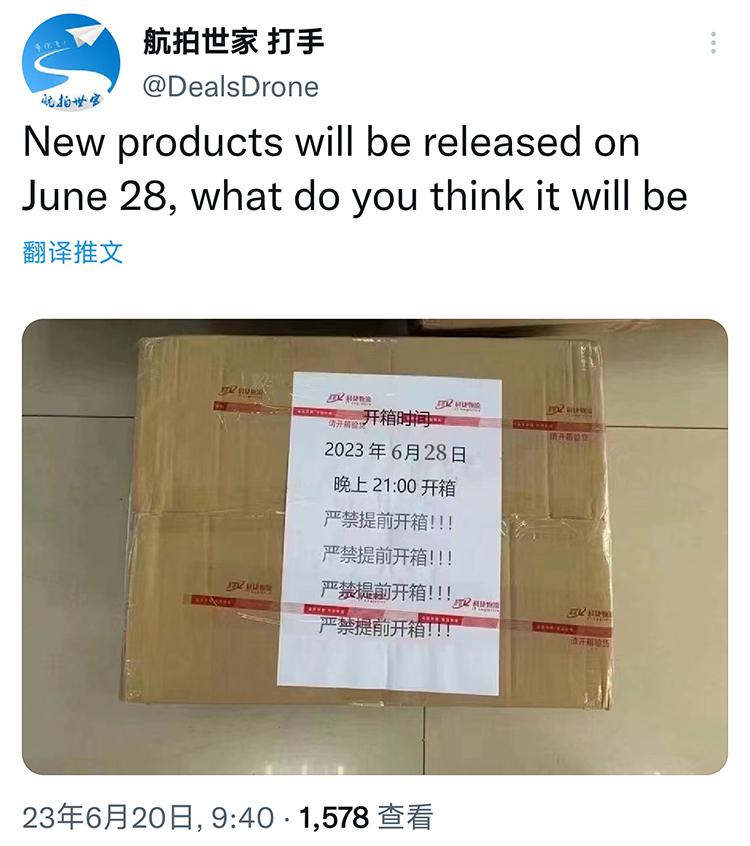This screenshot has width=750, height=846.
Task: Open the tweet's overflow menu
Action: click(713, 43)
